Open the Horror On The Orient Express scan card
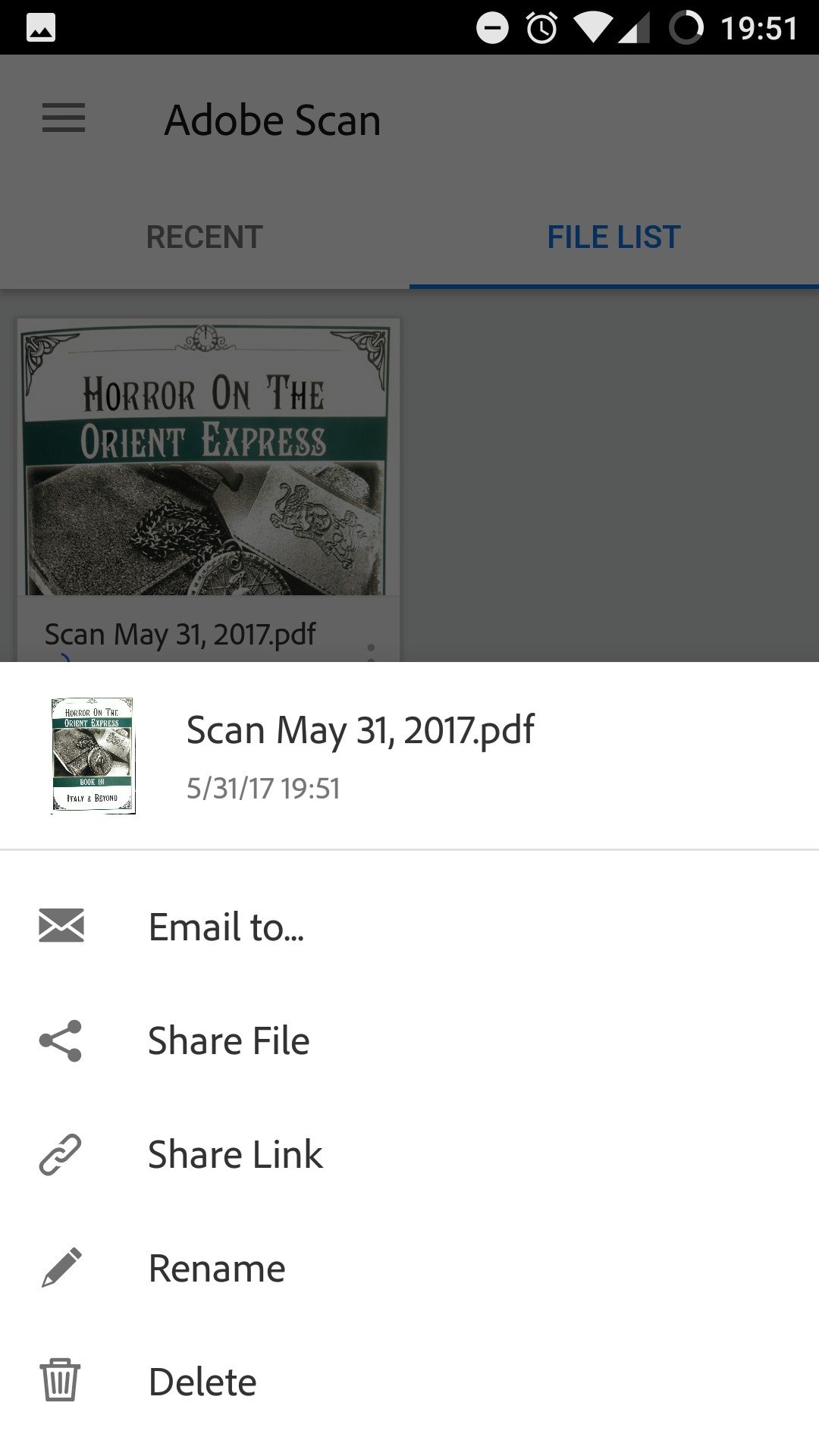This screenshot has height=1456, width=819. click(x=209, y=490)
